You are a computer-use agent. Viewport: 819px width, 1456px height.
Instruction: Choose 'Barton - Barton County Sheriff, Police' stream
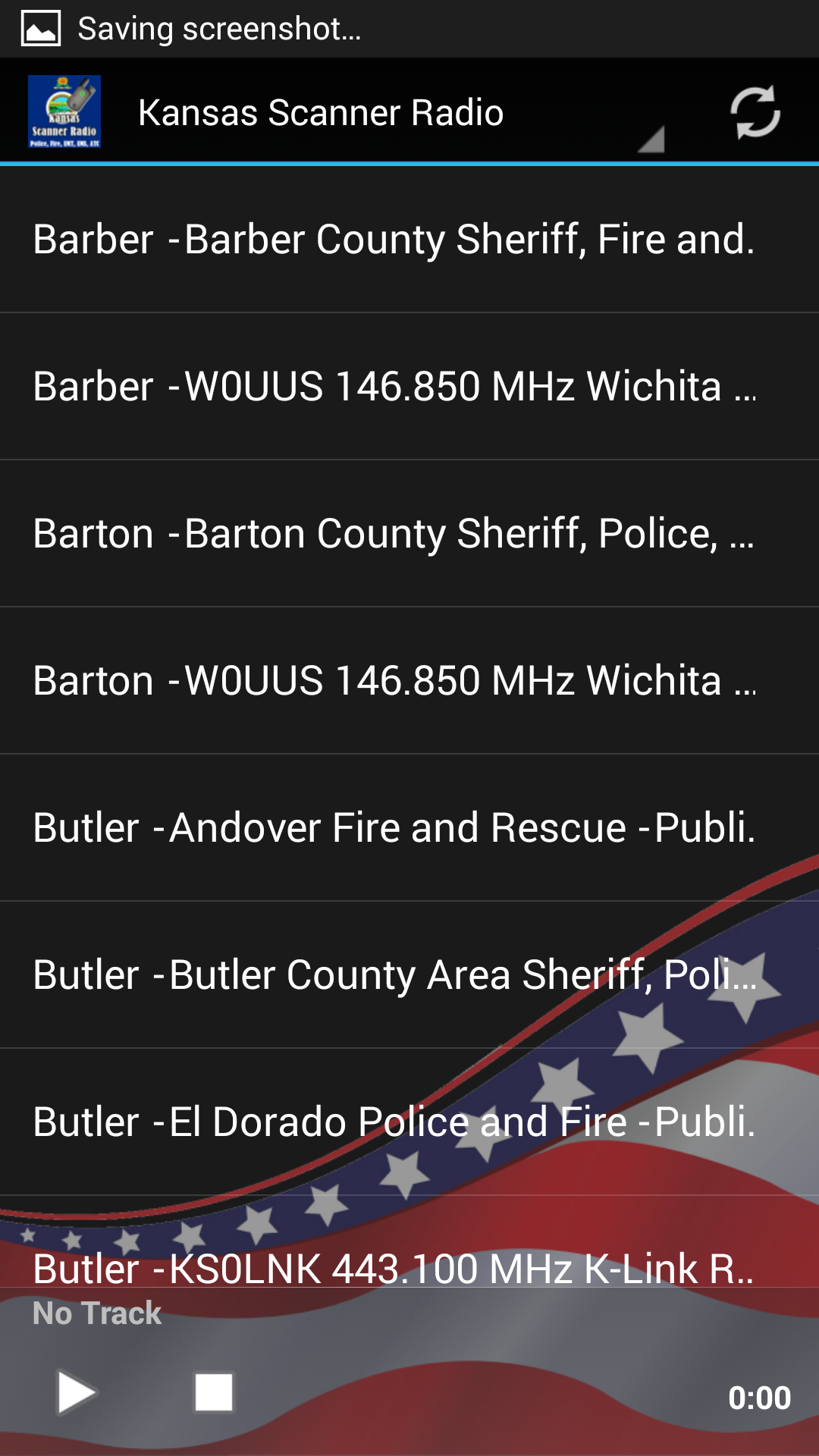click(x=394, y=532)
